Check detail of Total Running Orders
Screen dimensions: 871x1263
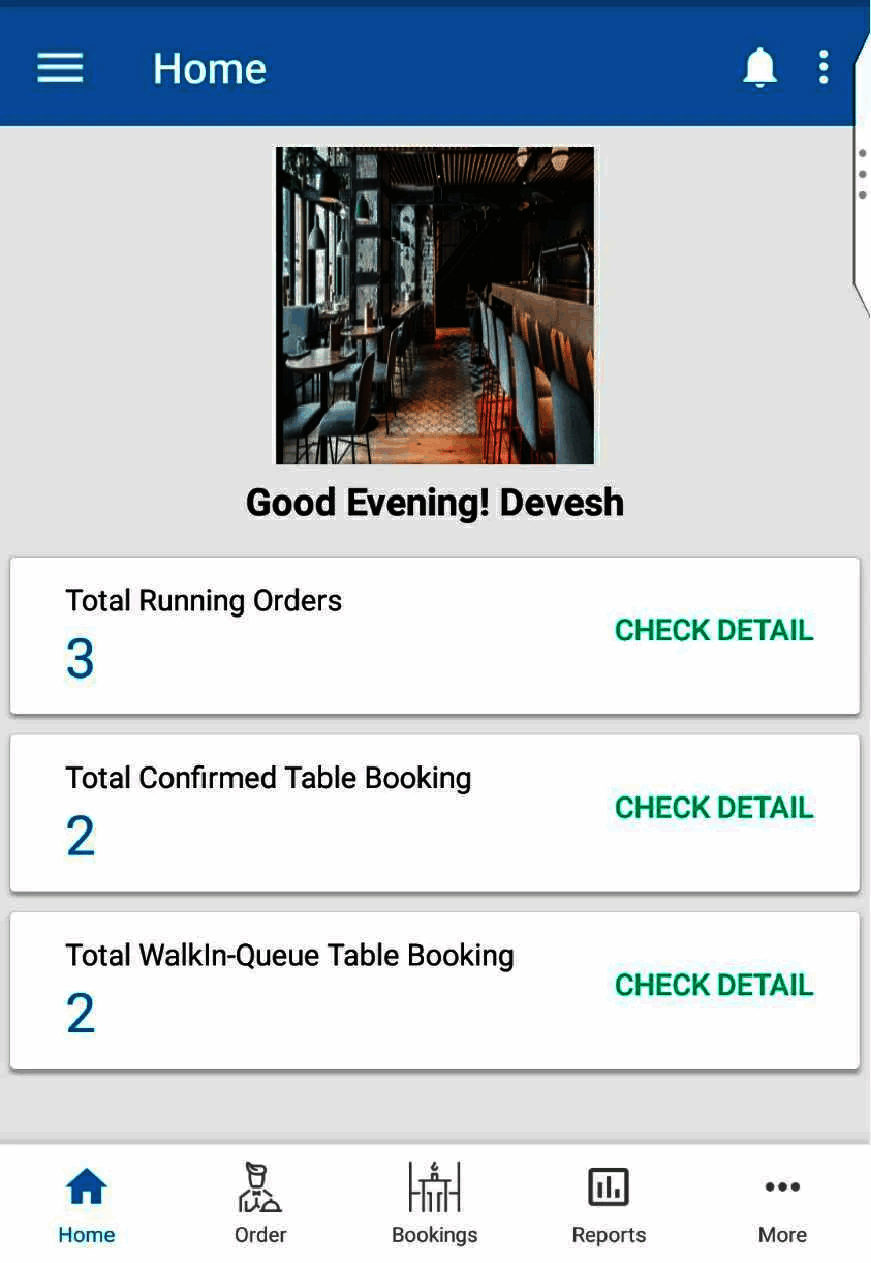pyautogui.click(x=713, y=631)
